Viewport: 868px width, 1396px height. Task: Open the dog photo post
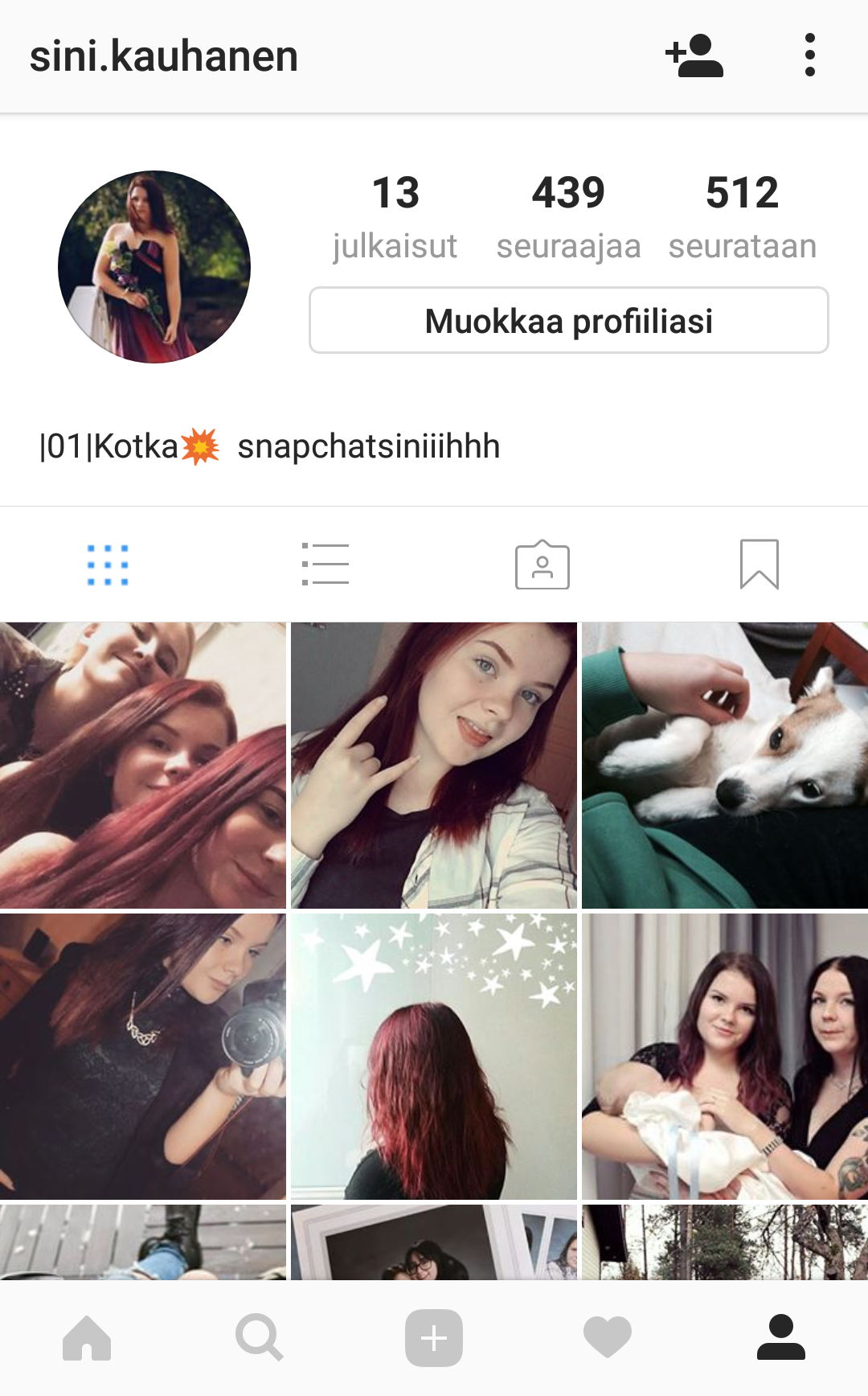(x=724, y=766)
